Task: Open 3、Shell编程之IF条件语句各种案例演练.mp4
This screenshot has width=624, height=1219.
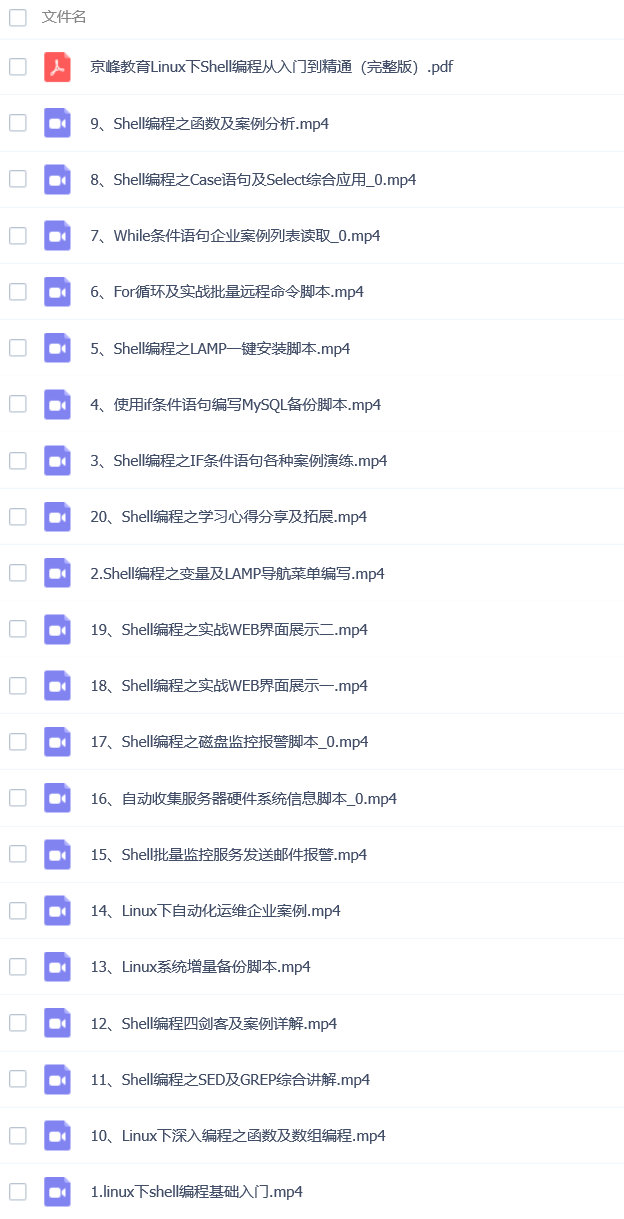Action: [239, 461]
